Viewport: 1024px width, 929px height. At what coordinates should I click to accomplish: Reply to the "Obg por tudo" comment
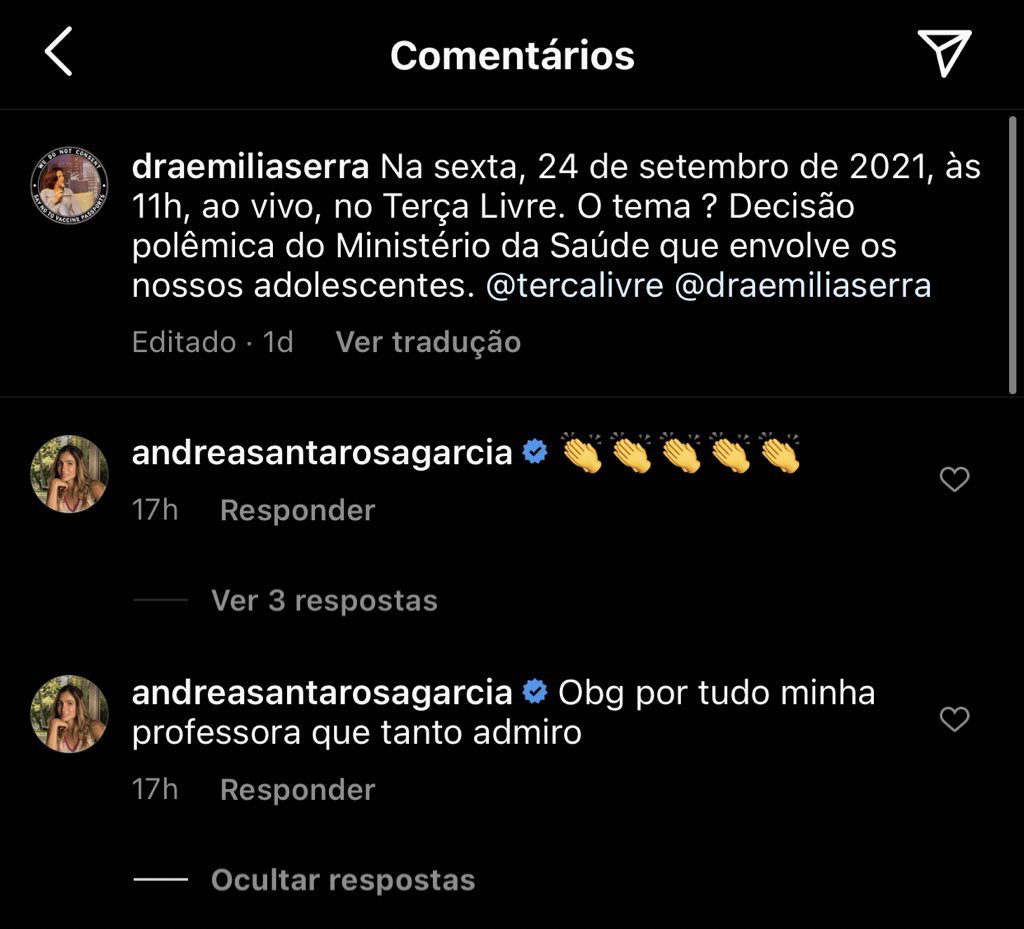297,789
